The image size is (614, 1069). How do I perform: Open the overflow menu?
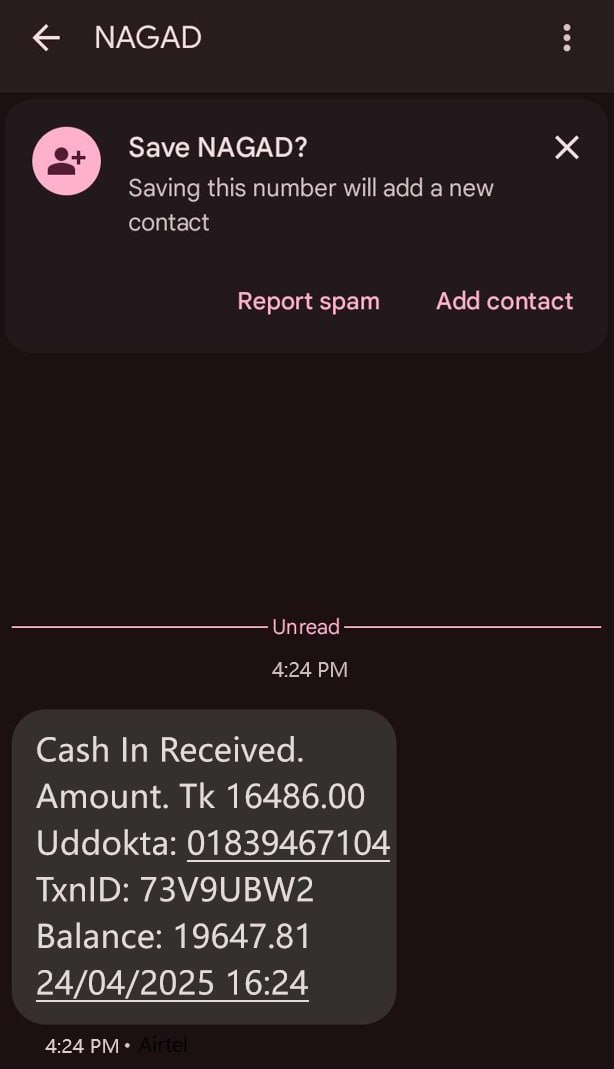pyautogui.click(x=567, y=38)
